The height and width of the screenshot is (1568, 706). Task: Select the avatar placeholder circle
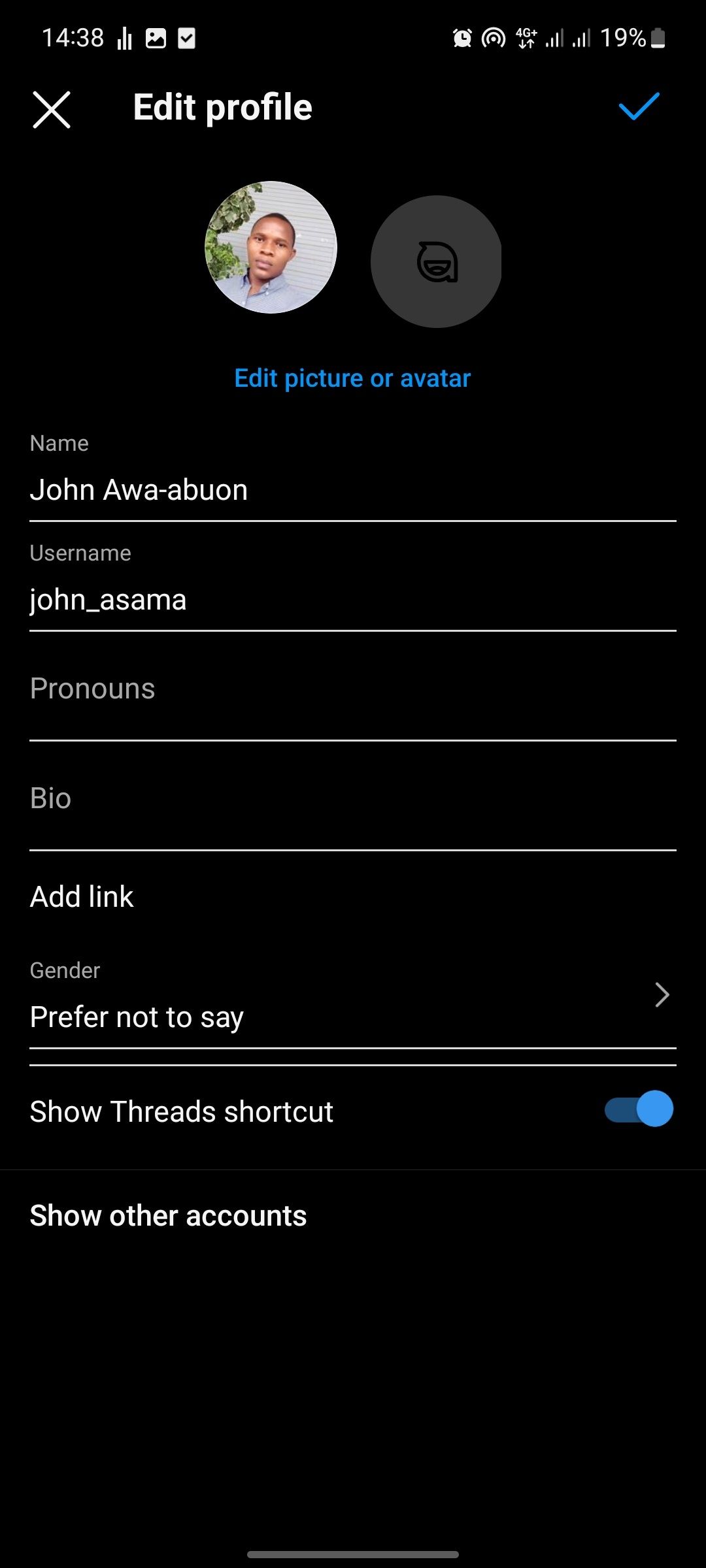tap(435, 259)
